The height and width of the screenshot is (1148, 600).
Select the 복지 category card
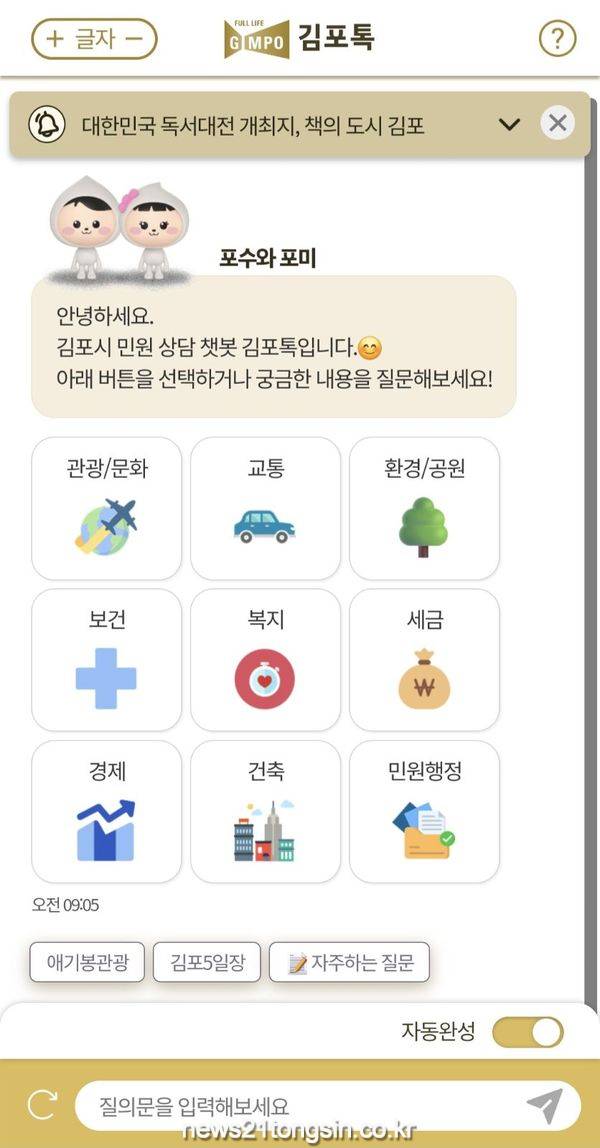(266, 660)
